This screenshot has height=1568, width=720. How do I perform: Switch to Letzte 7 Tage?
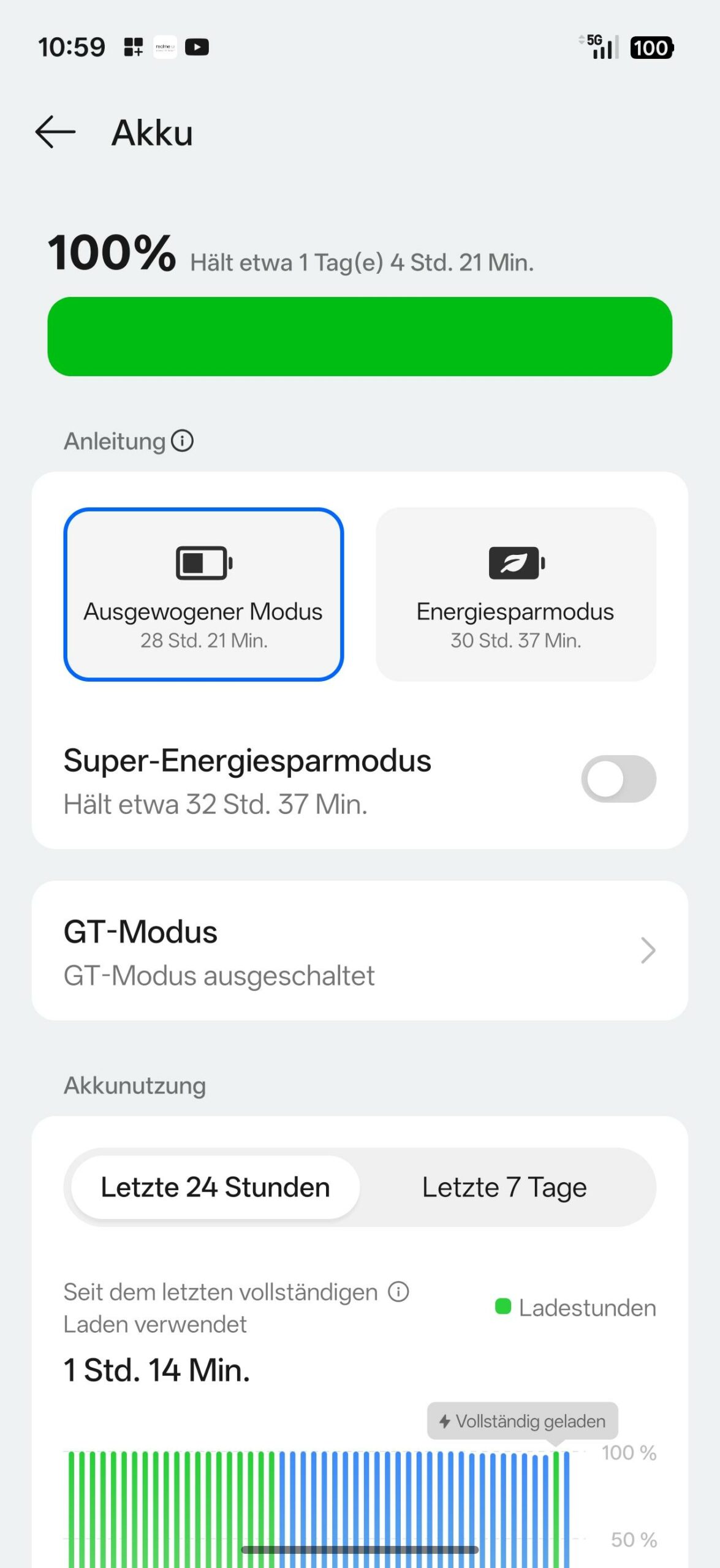pyautogui.click(x=504, y=1187)
